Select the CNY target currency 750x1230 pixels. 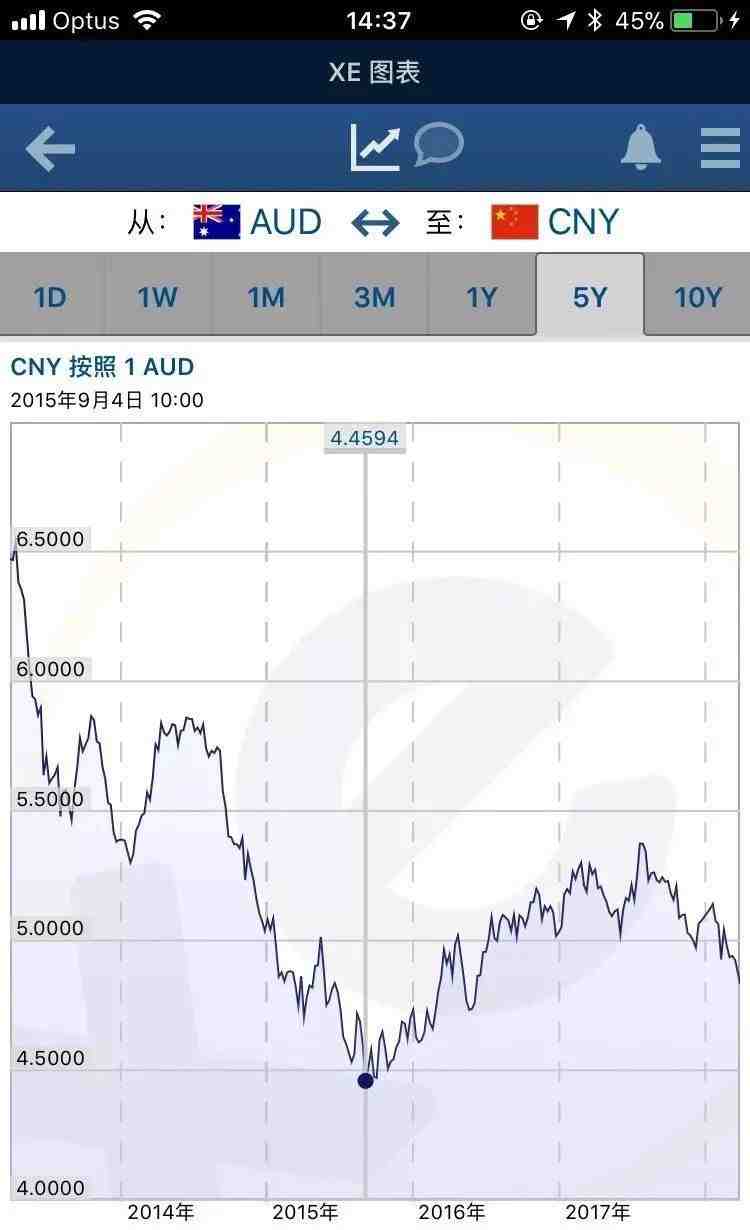click(555, 222)
